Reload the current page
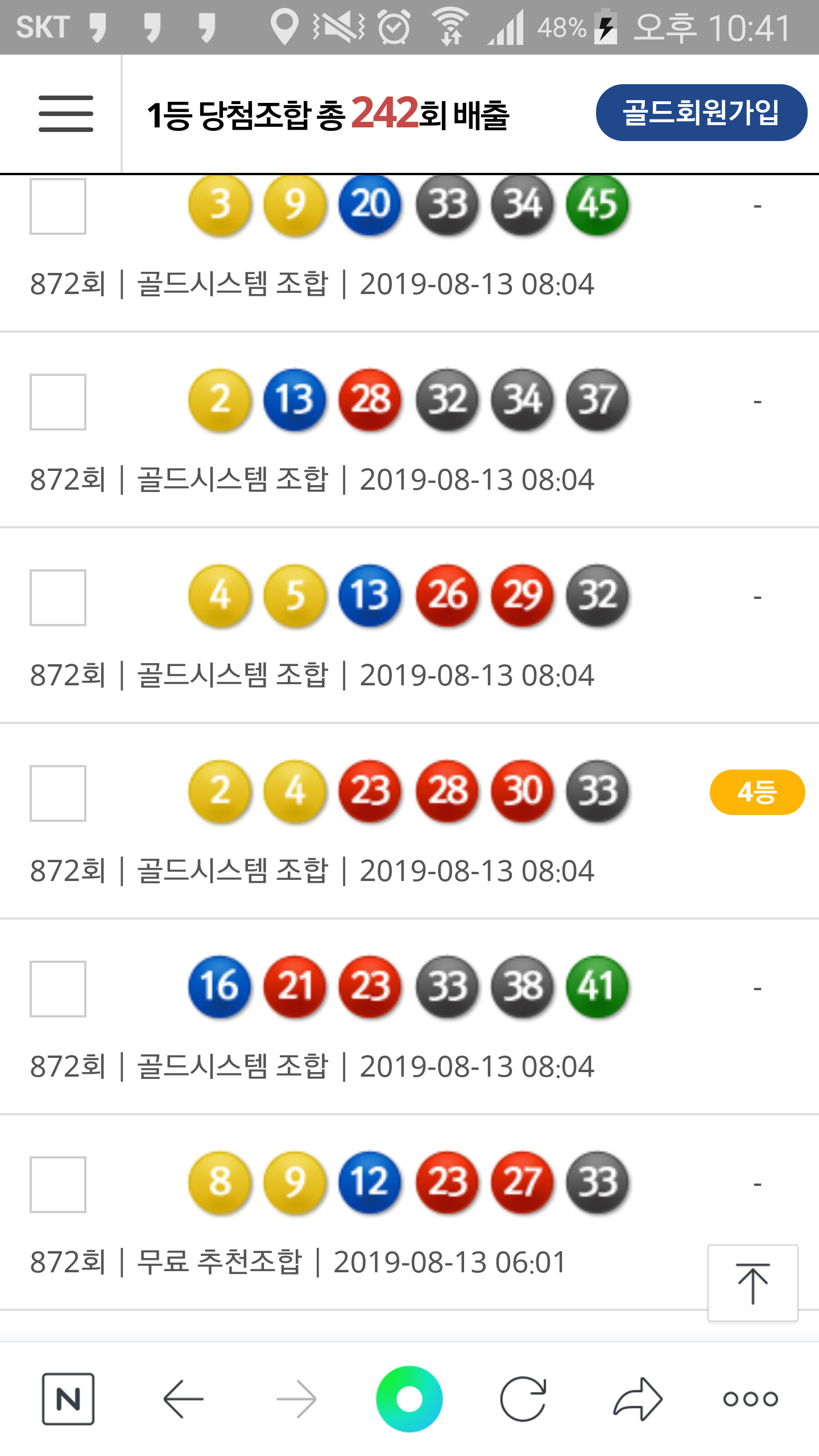 (523, 1399)
